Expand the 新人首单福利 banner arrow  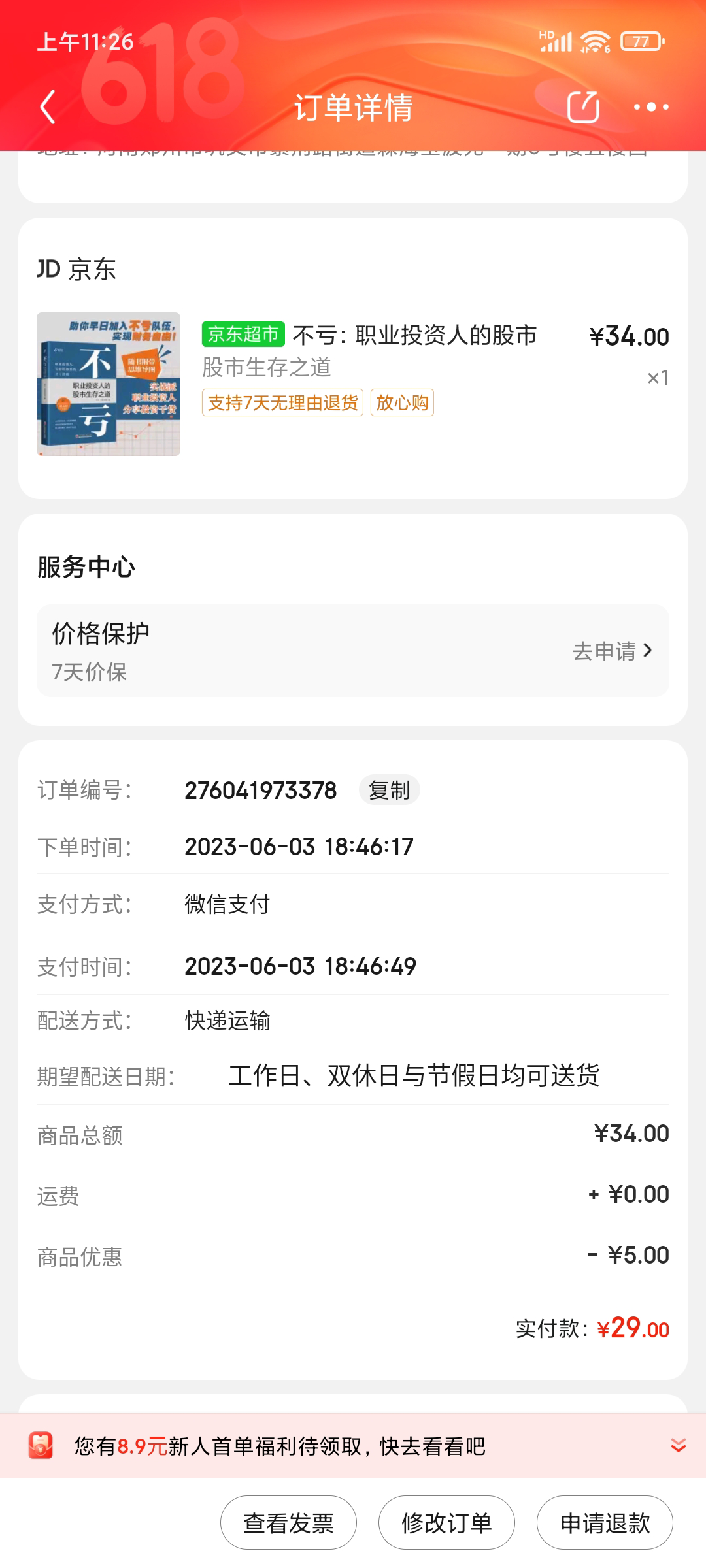point(678,1446)
